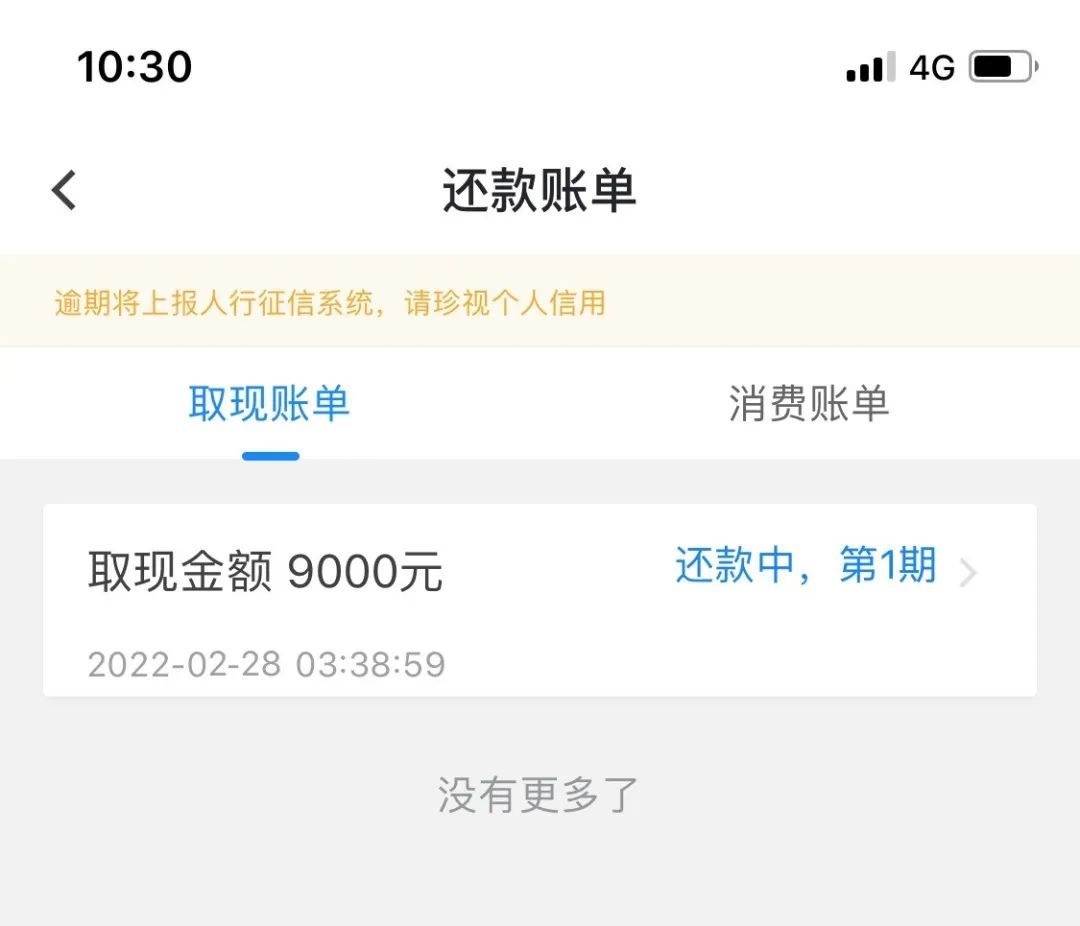Select the 取现账单 tab
The image size is (1080, 926).
click(x=269, y=404)
